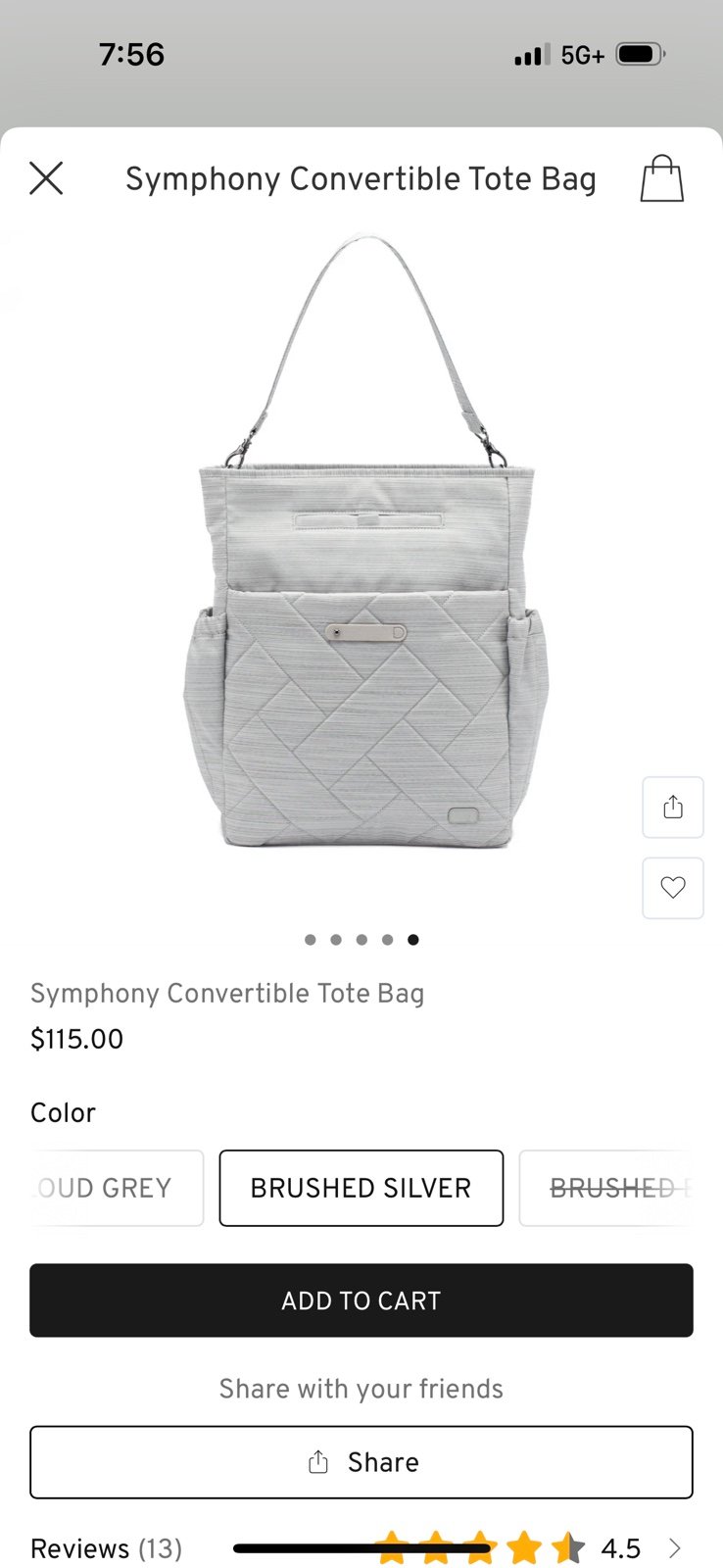Image resolution: width=723 pixels, height=1568 pixels.
Task: Tap the share icon beside the bag image
Action: pyautogui.click(x=672, y=807)
